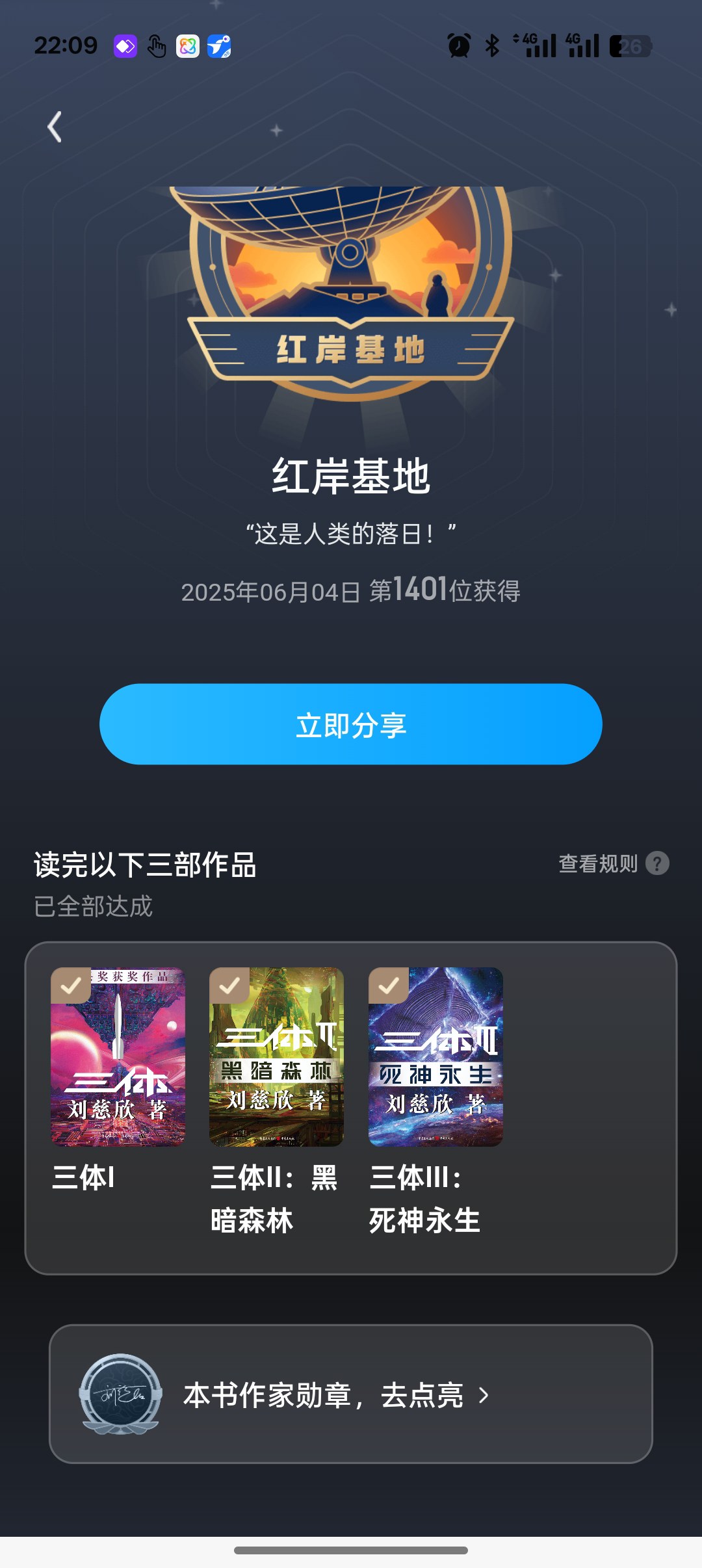Open the 三体I book cover
This screenshot has height=1568, width=702.
tap(118, 1056)
